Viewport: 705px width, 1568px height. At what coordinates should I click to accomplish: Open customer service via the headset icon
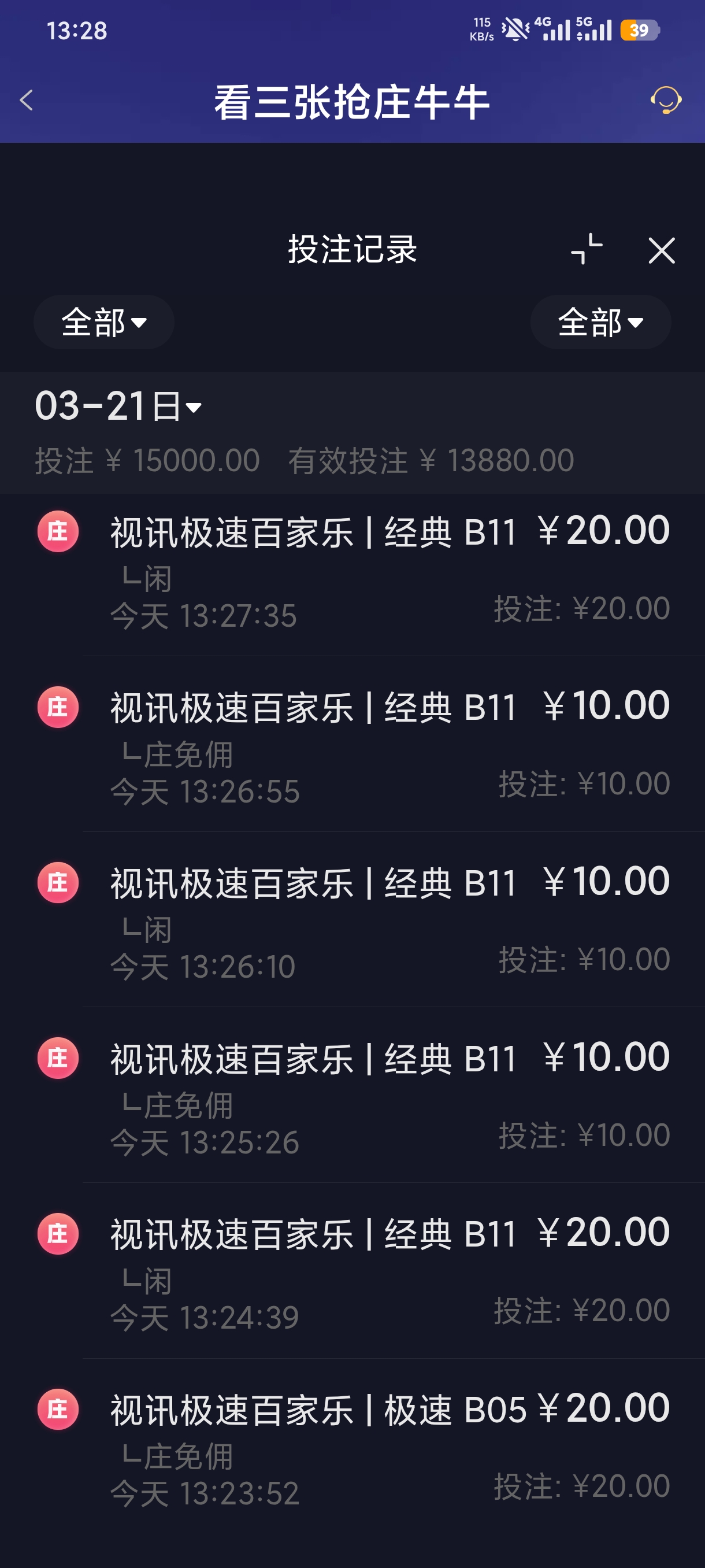click(667, 101)
